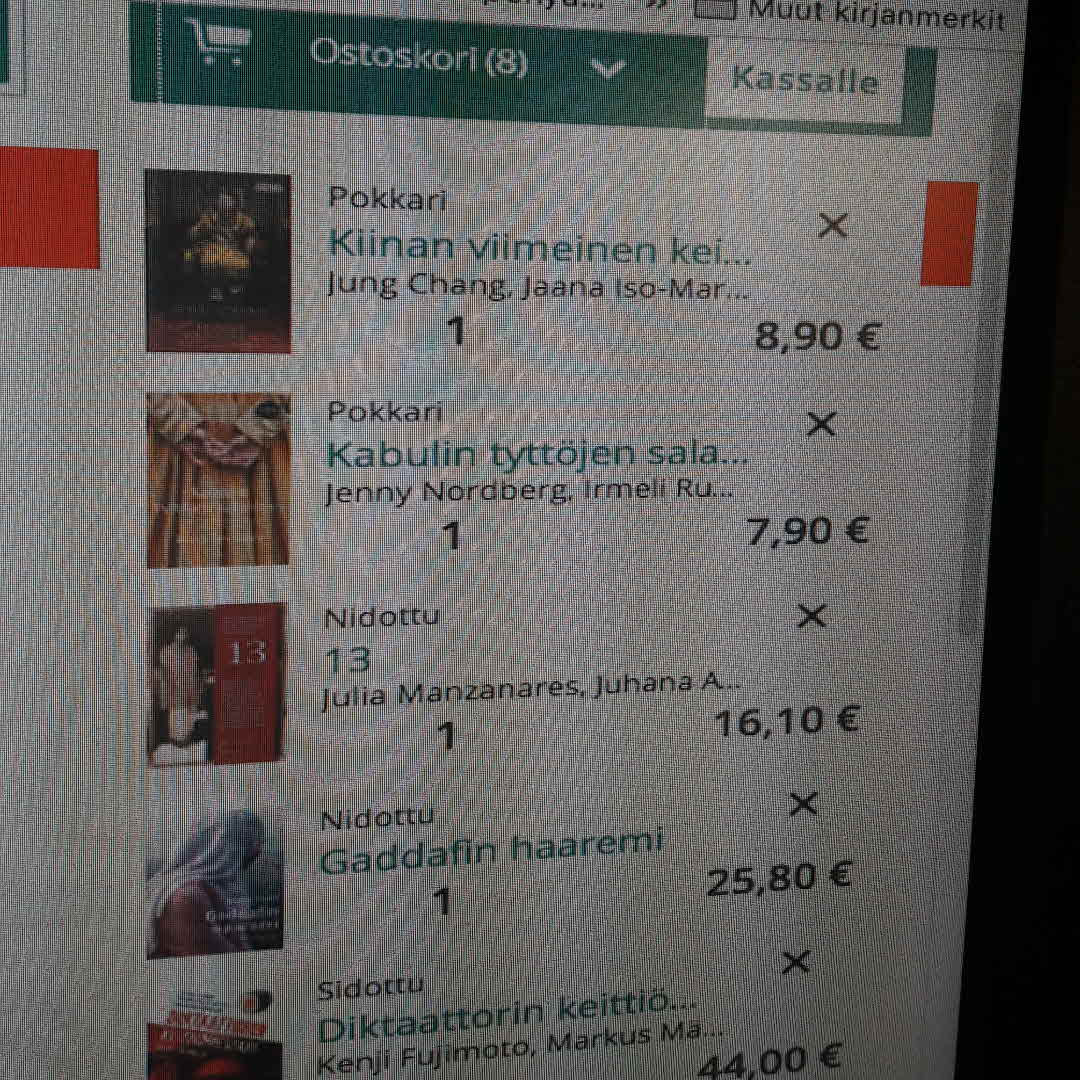Go to checkout with Kassalle

pos(805,80)
